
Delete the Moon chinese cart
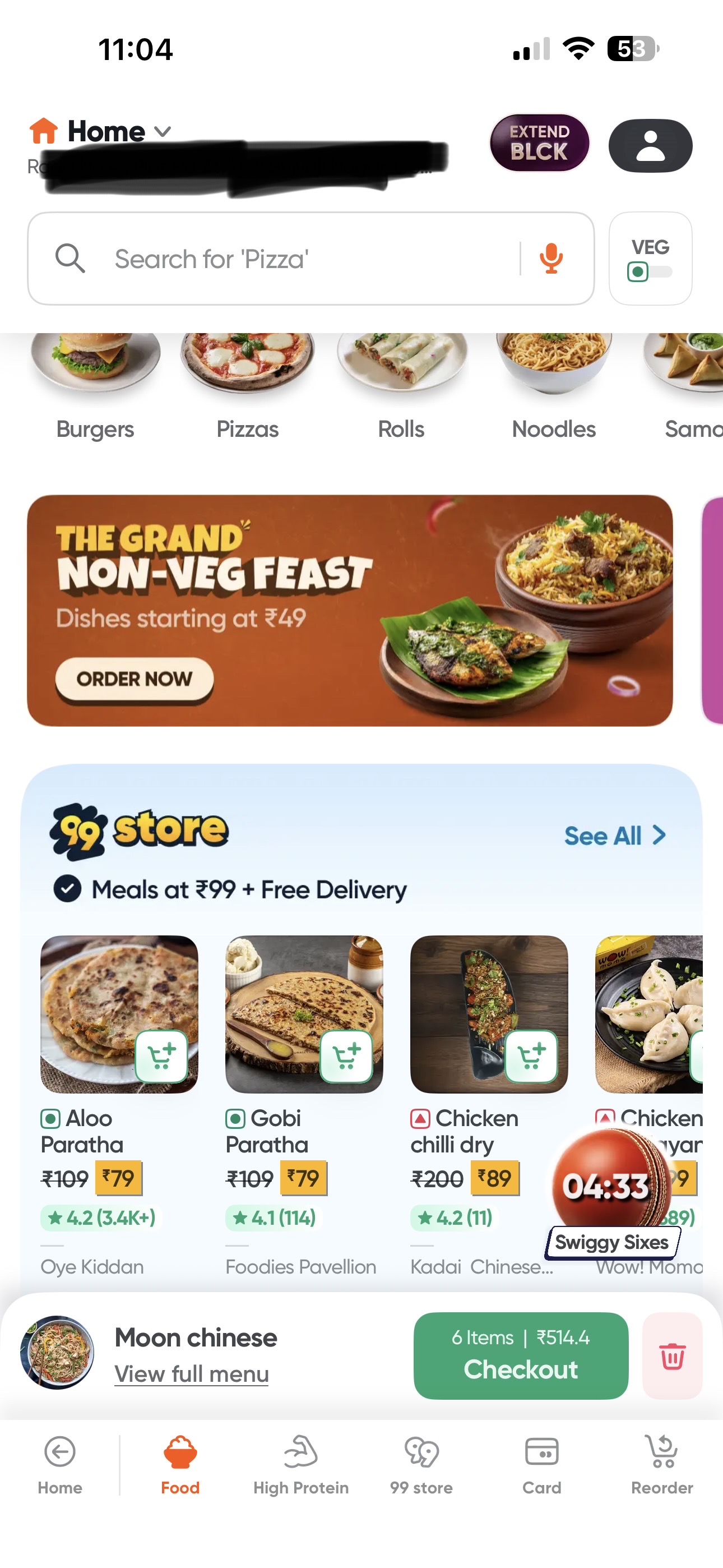coord(673,1356)
